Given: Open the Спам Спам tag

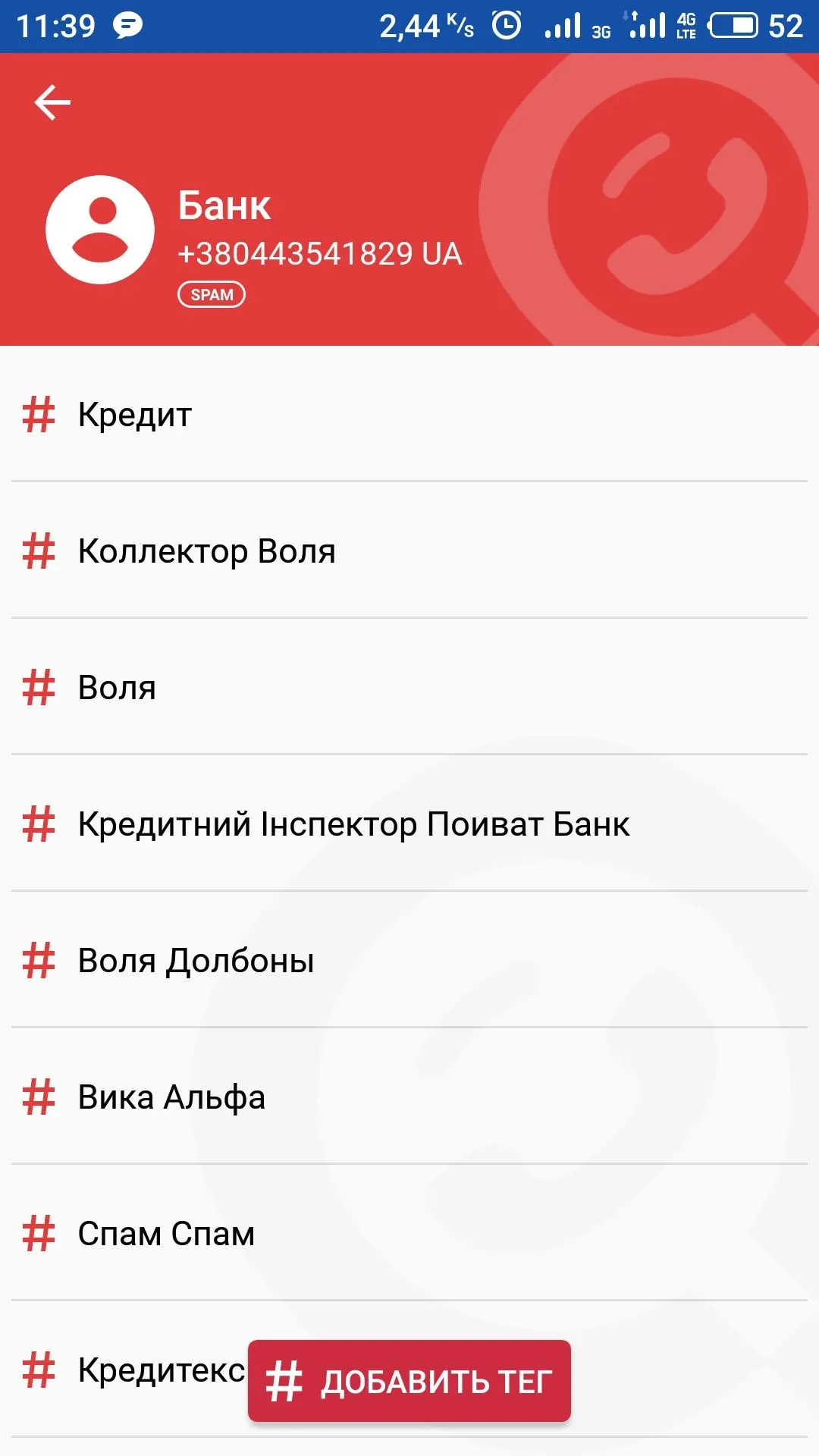Looking at the screenshot, I should pos(166,1234).
